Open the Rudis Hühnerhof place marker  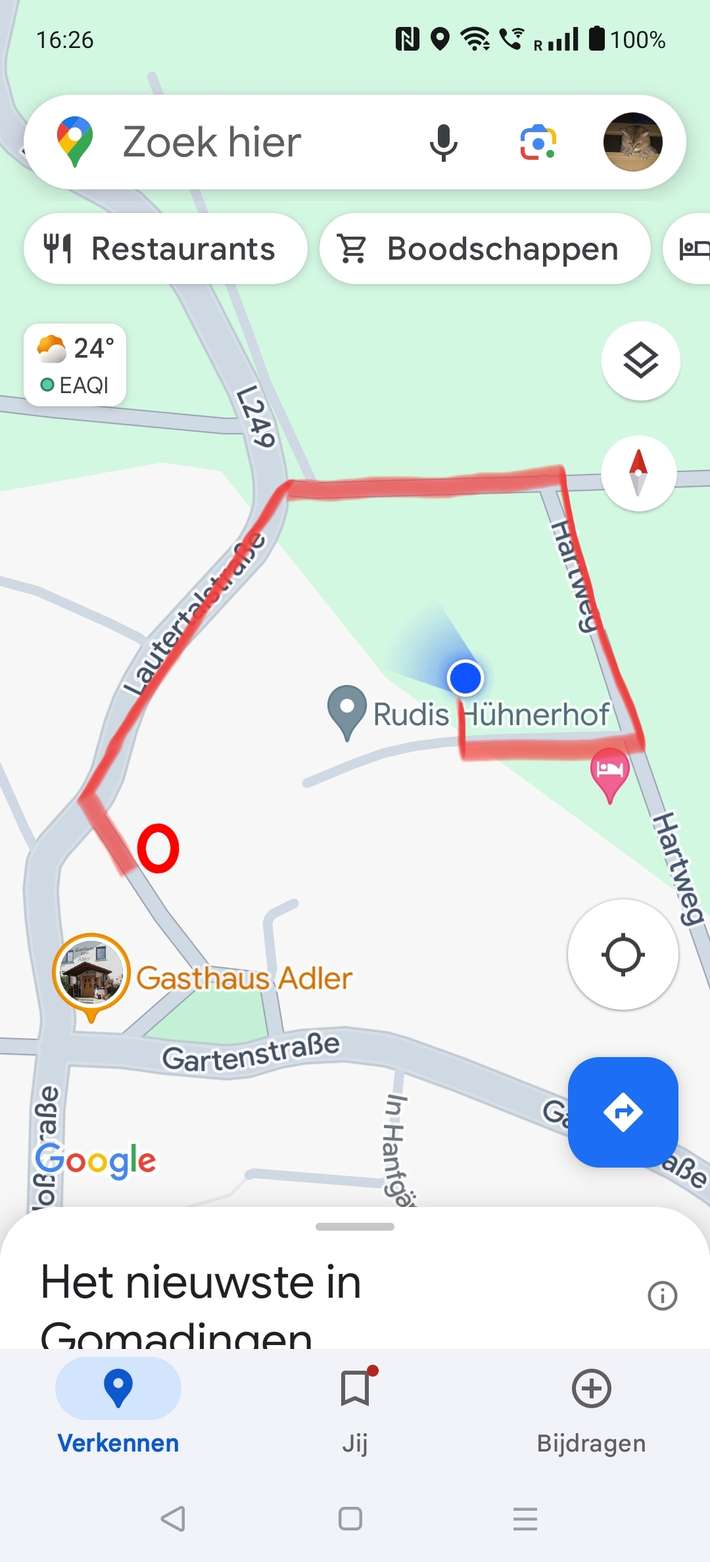(x=346, y=711)
